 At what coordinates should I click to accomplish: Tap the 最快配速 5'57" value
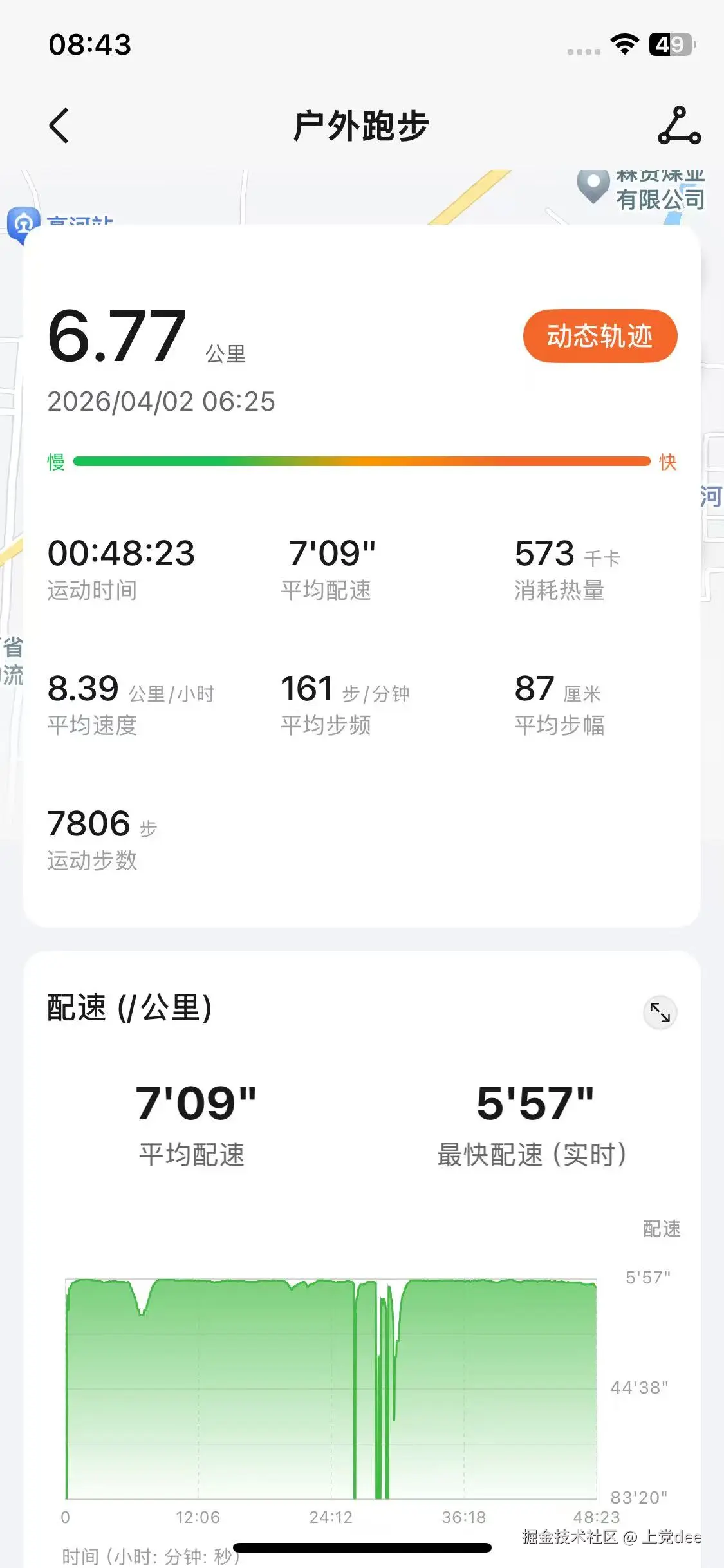pos(535,1103)
